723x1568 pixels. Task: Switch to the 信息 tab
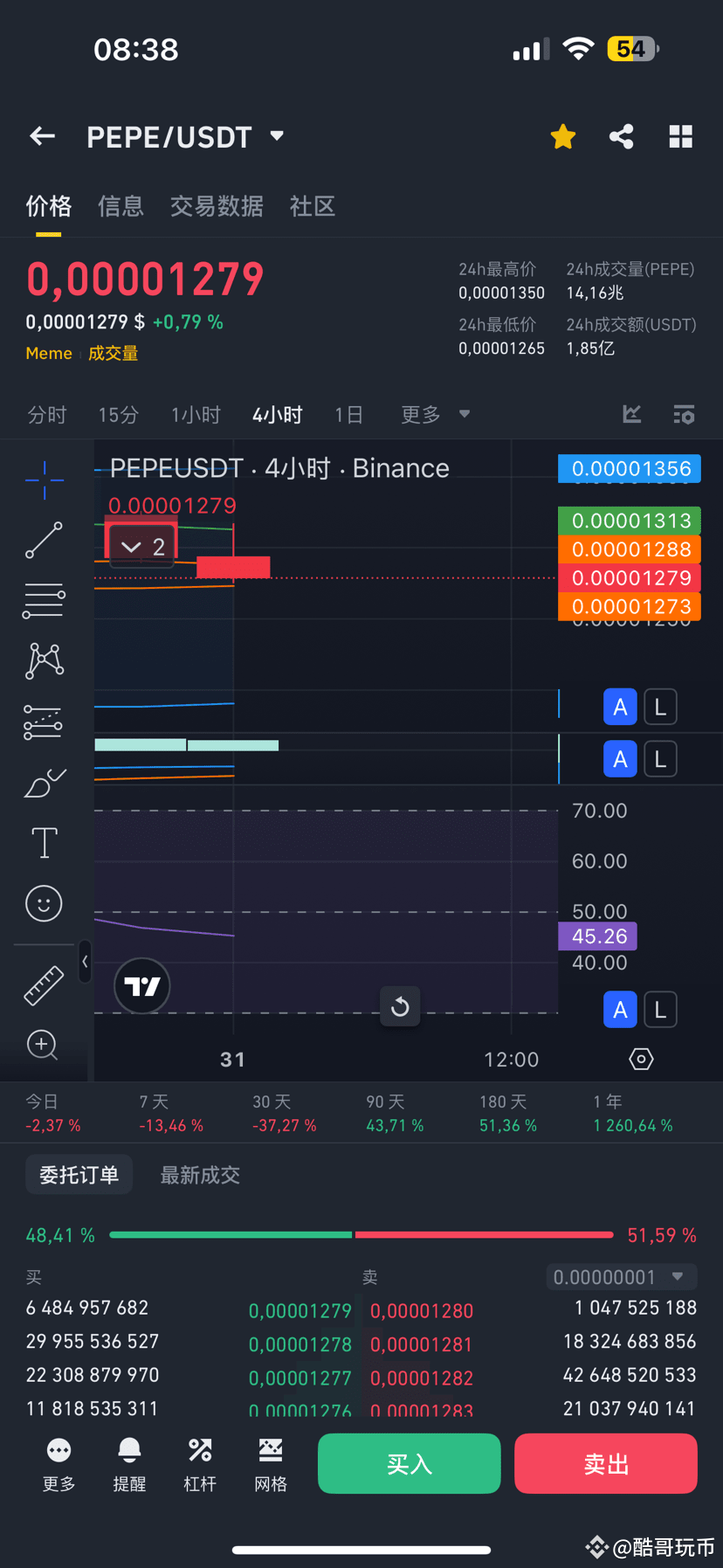tap(120, 206)
